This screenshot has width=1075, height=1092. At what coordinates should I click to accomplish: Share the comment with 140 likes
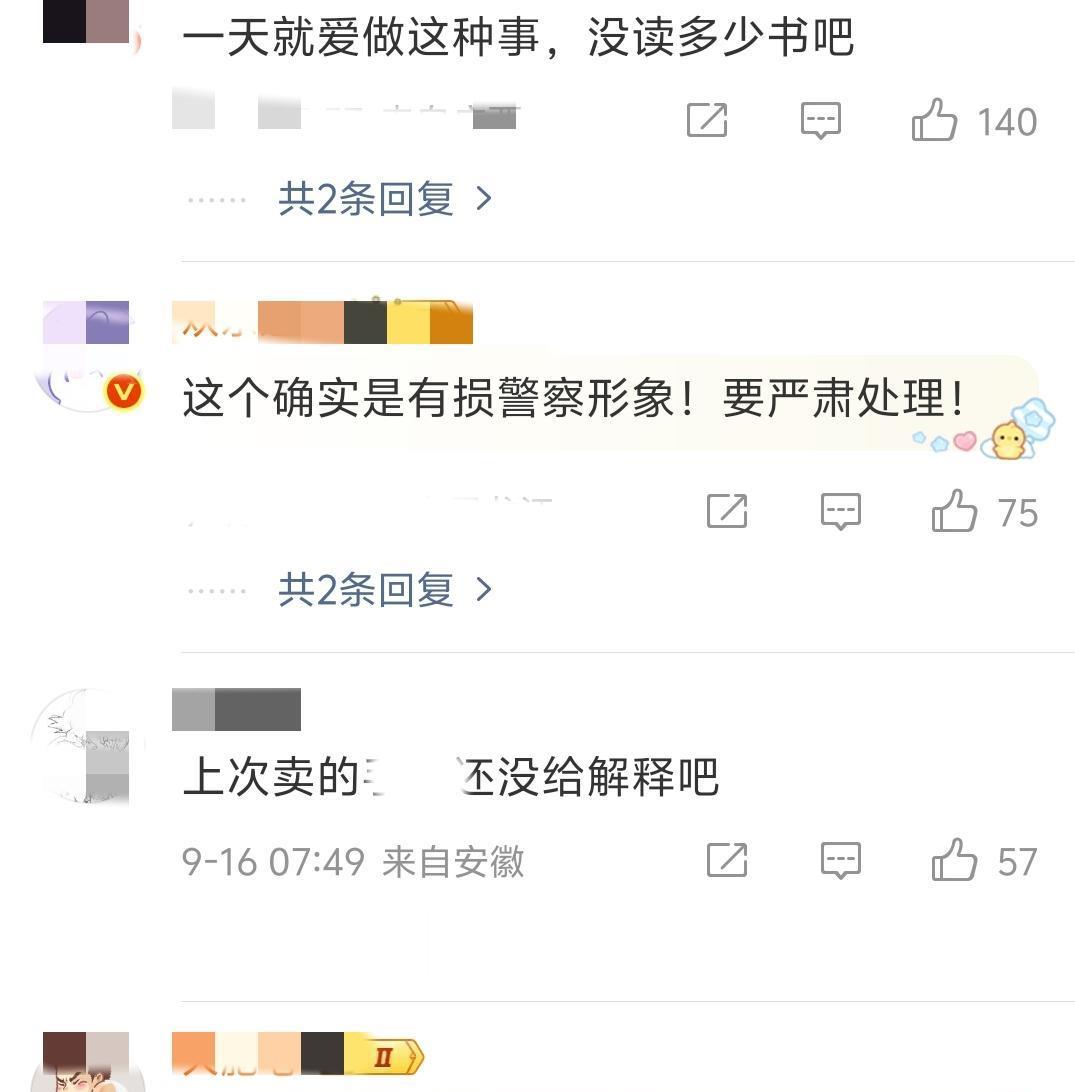coord(707,121)
